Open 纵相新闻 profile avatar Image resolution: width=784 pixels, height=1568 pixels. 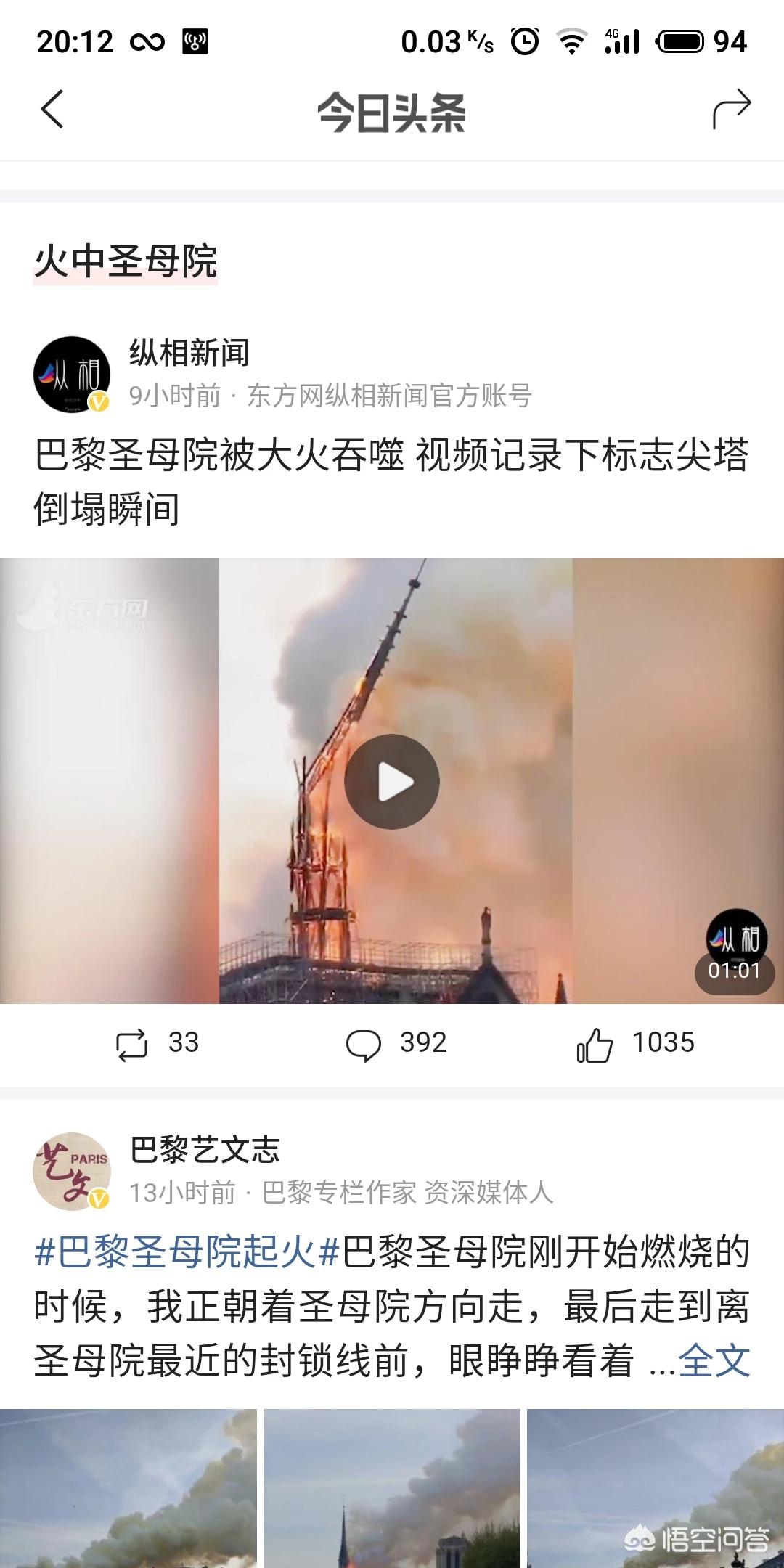click(x=72, y=374)
